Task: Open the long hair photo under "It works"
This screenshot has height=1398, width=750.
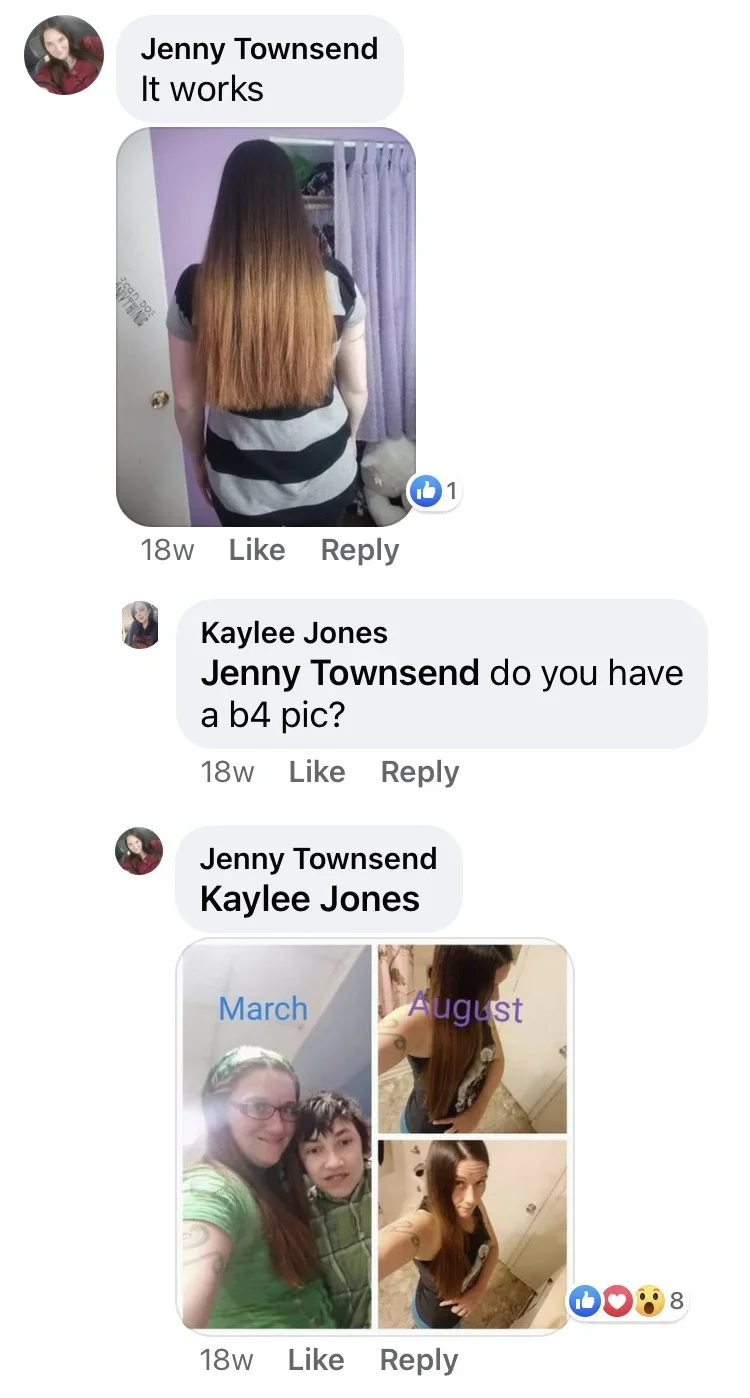Action: (266, 327)
